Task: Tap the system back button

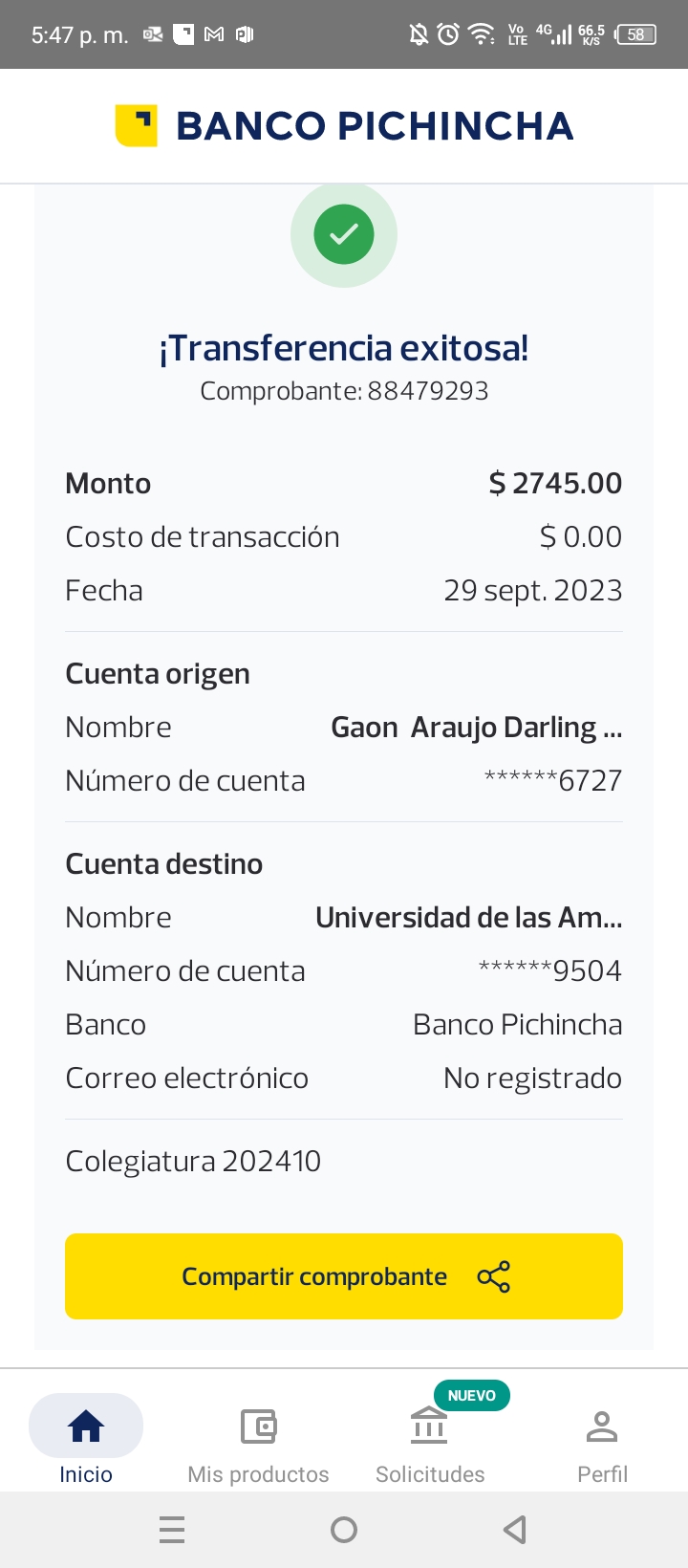Action: 515,1530
